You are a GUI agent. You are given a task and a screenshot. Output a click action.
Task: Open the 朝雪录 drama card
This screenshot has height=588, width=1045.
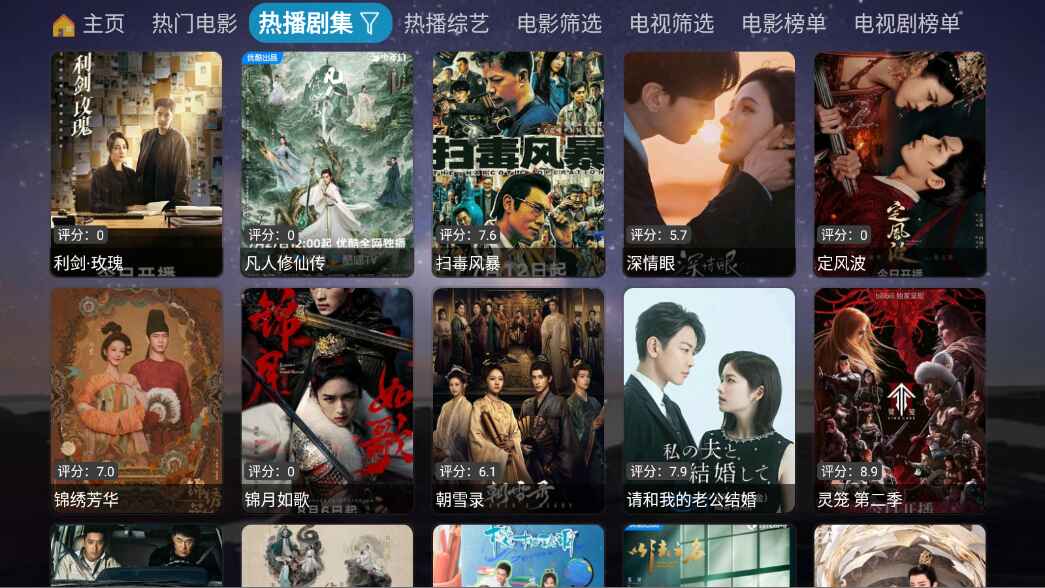[x=518, y=400]
